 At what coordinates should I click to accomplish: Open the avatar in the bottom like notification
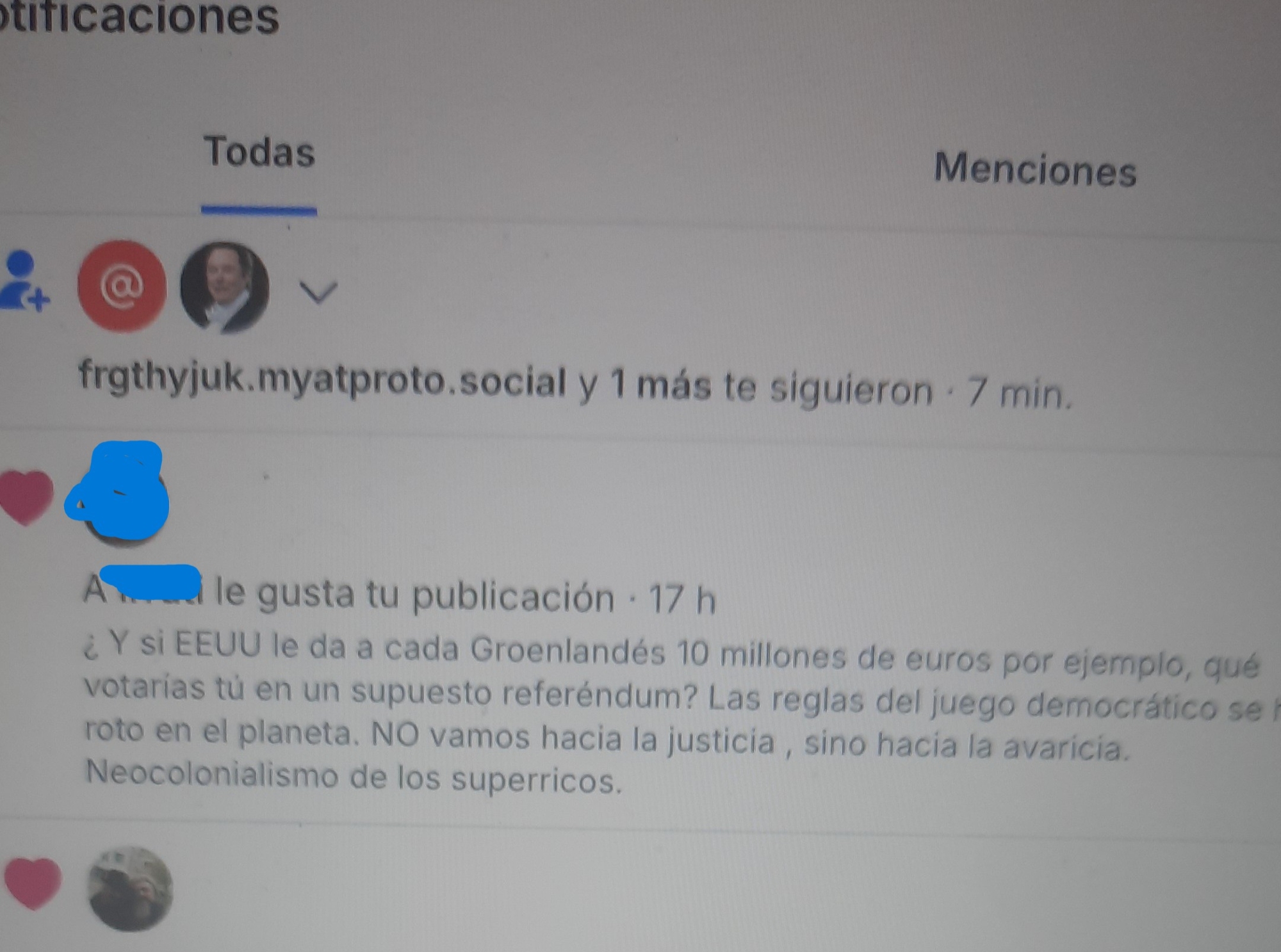[130, 889]
